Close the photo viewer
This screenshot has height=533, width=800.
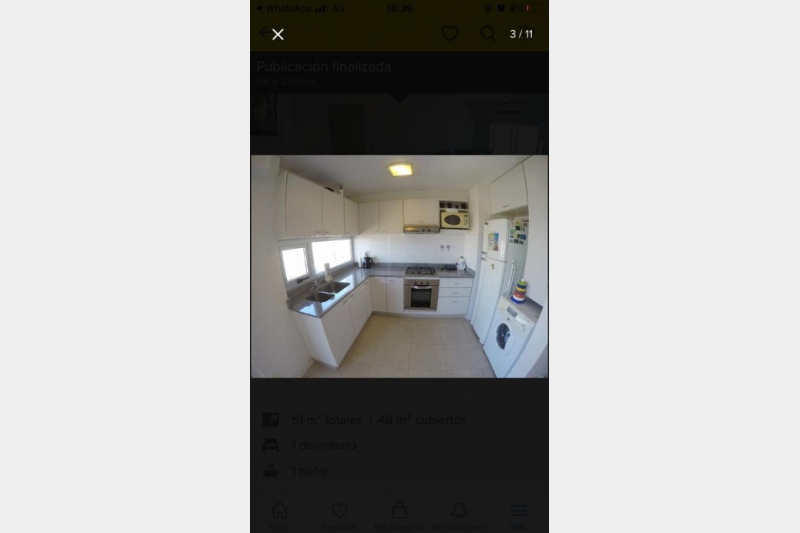pos(278,34)
